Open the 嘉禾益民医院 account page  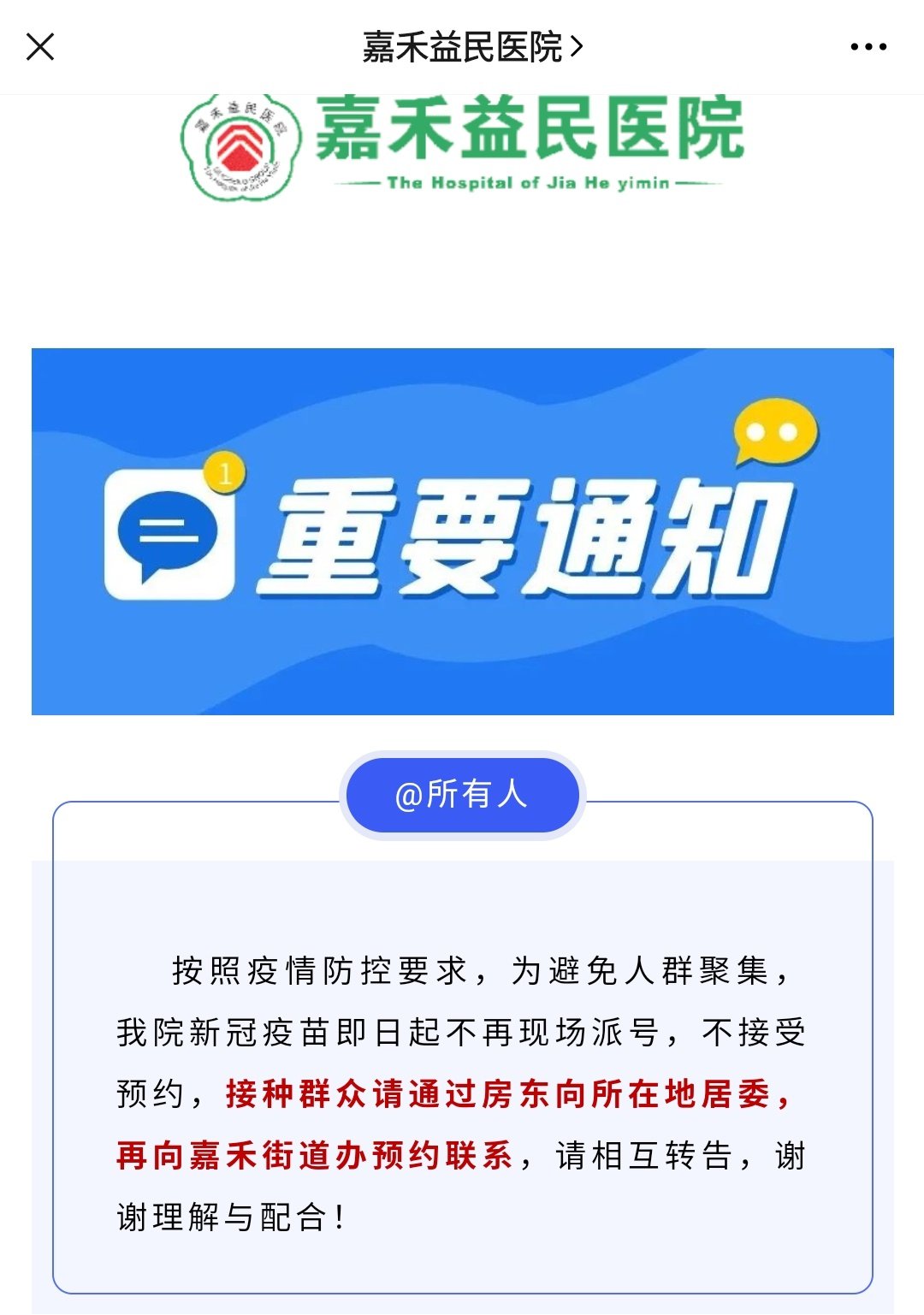(x=471, y=47)
